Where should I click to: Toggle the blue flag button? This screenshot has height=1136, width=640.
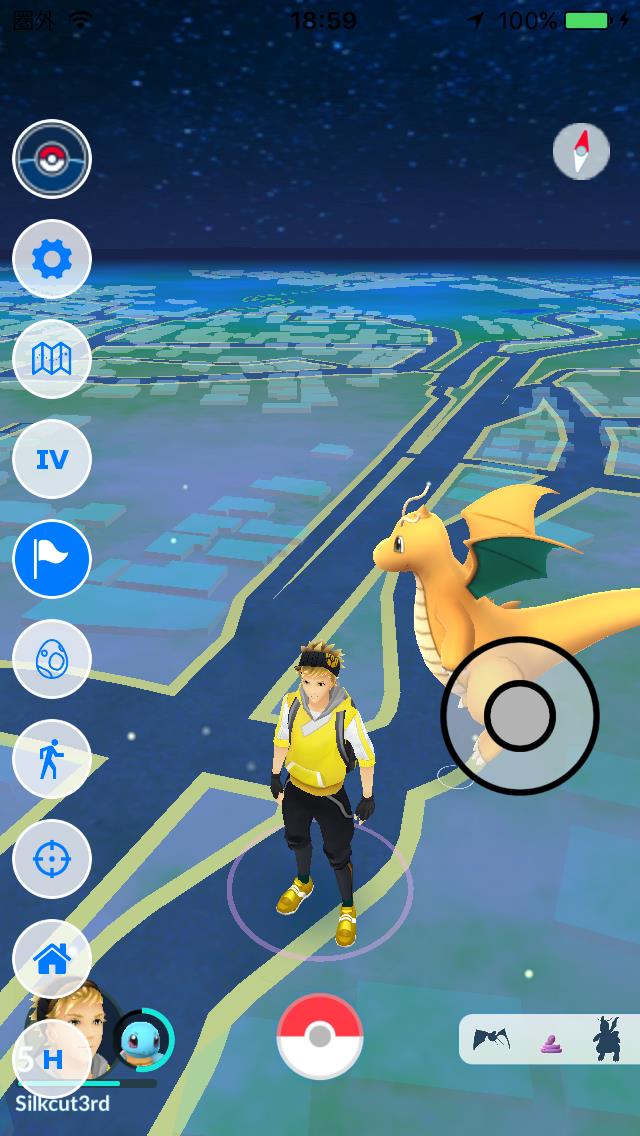coord(52,559)
